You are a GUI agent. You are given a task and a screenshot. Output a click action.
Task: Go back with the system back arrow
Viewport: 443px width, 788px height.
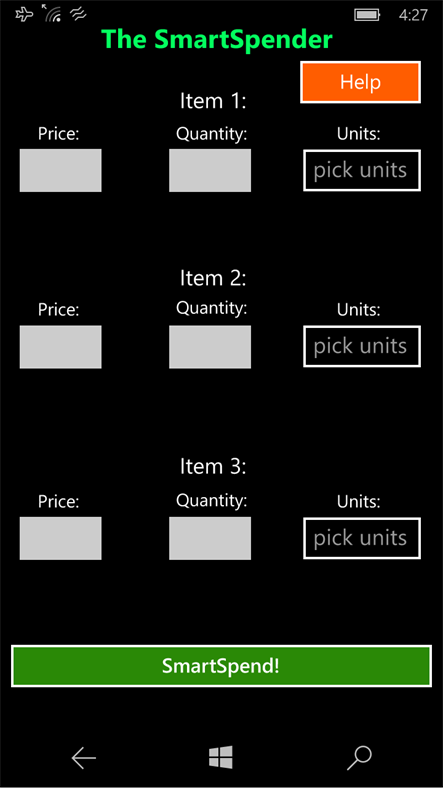83,758
